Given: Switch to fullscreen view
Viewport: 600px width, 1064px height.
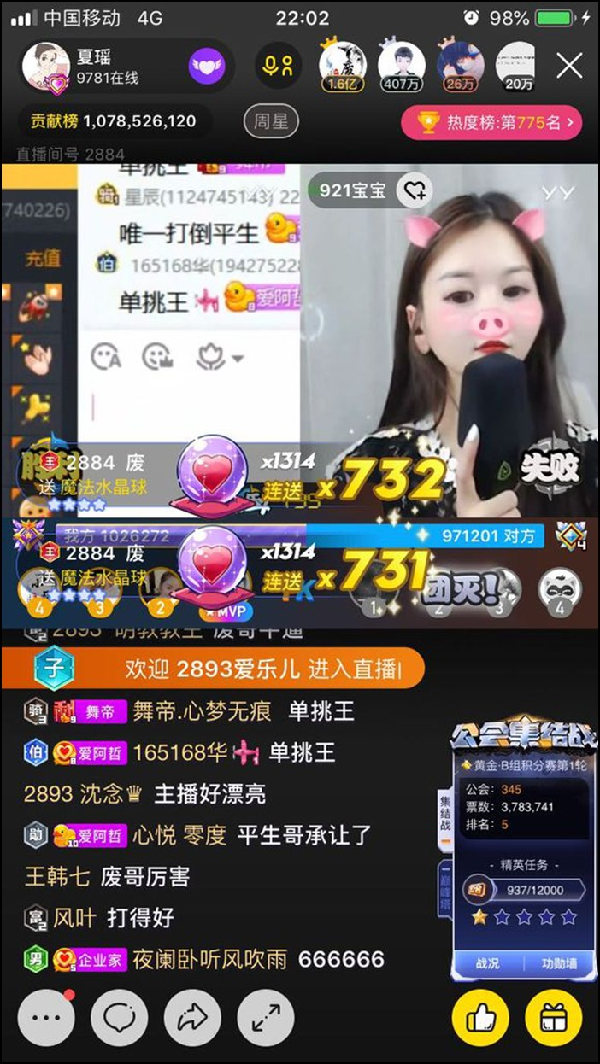Looking at the screenshot, I should pyautogui.click(x=265, y=1018).
